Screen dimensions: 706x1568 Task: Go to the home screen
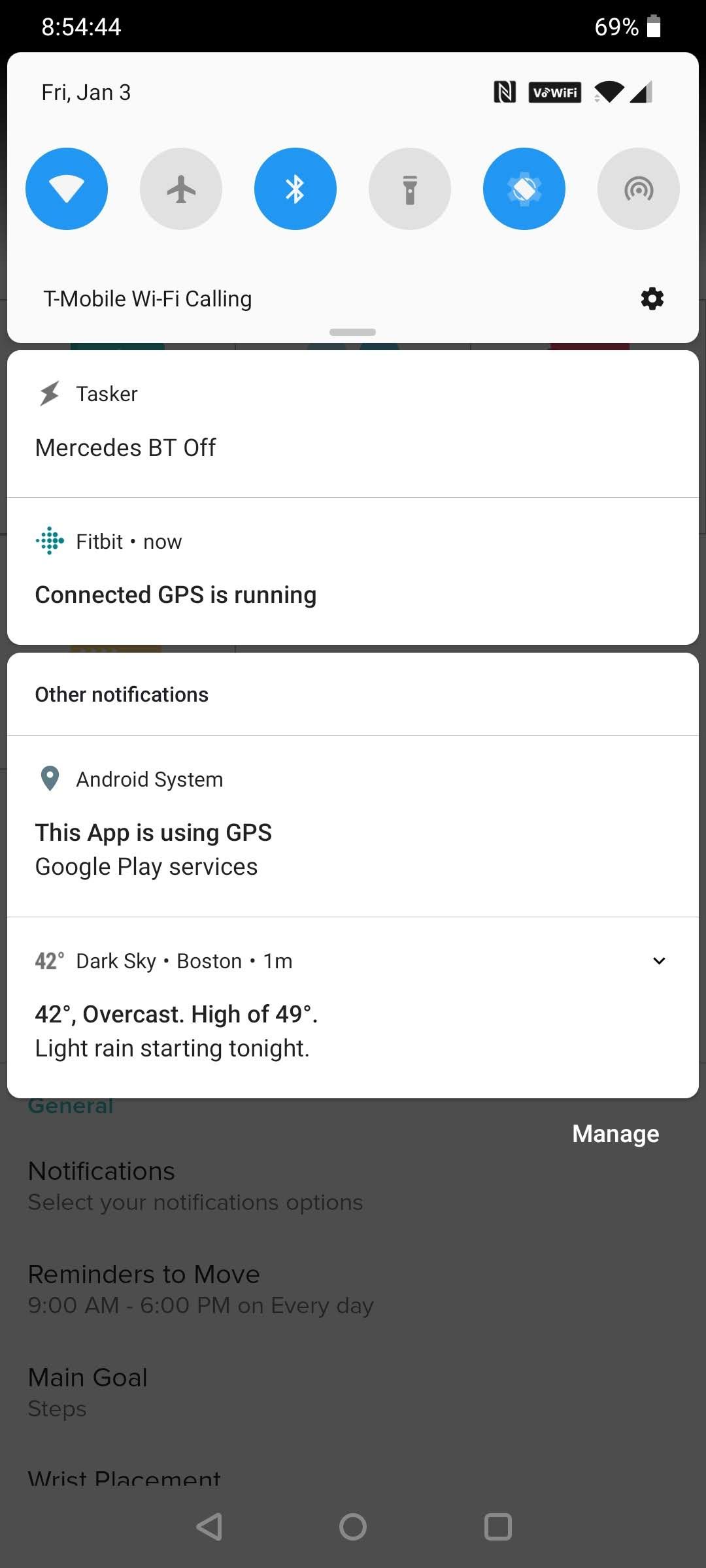pos(353,1527)
